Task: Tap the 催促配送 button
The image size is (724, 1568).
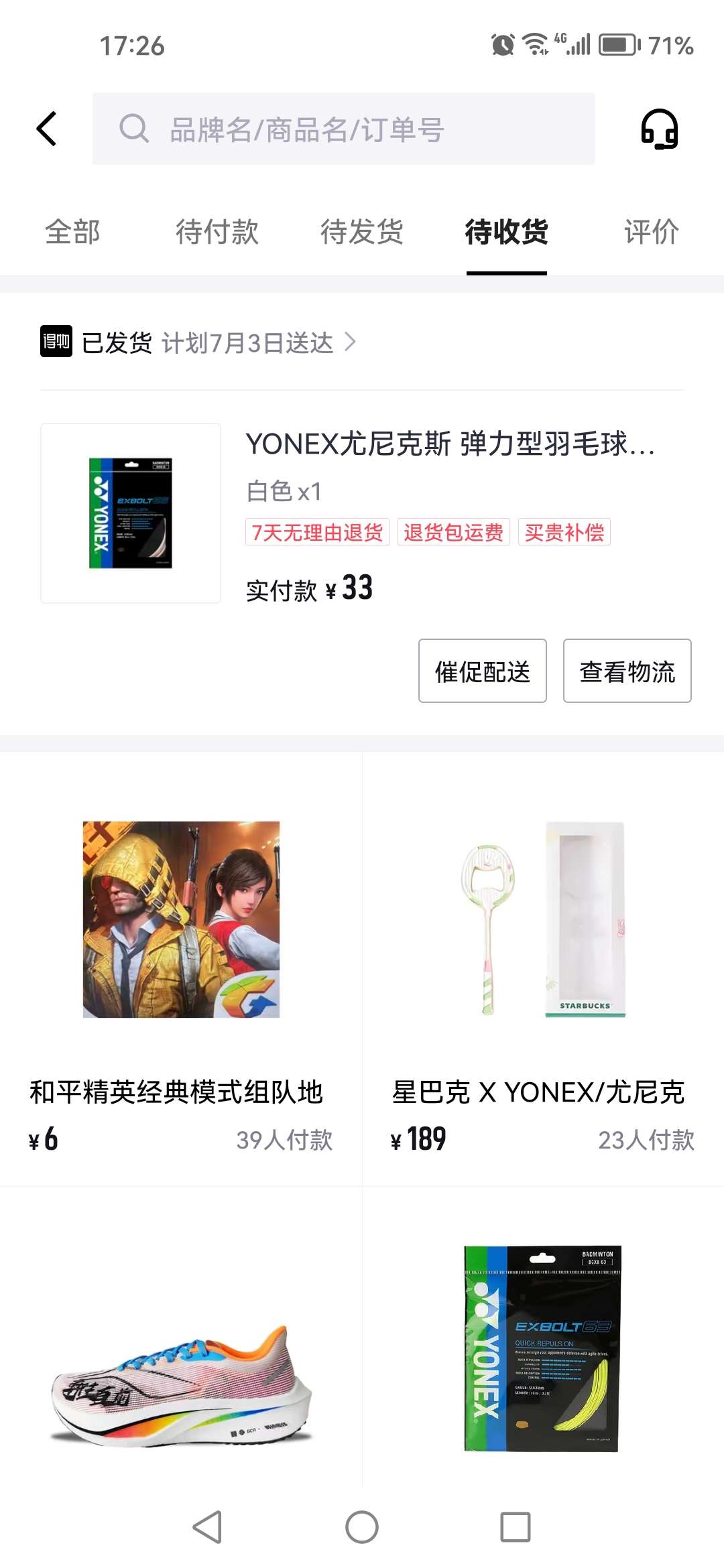Action: [483, 671]
